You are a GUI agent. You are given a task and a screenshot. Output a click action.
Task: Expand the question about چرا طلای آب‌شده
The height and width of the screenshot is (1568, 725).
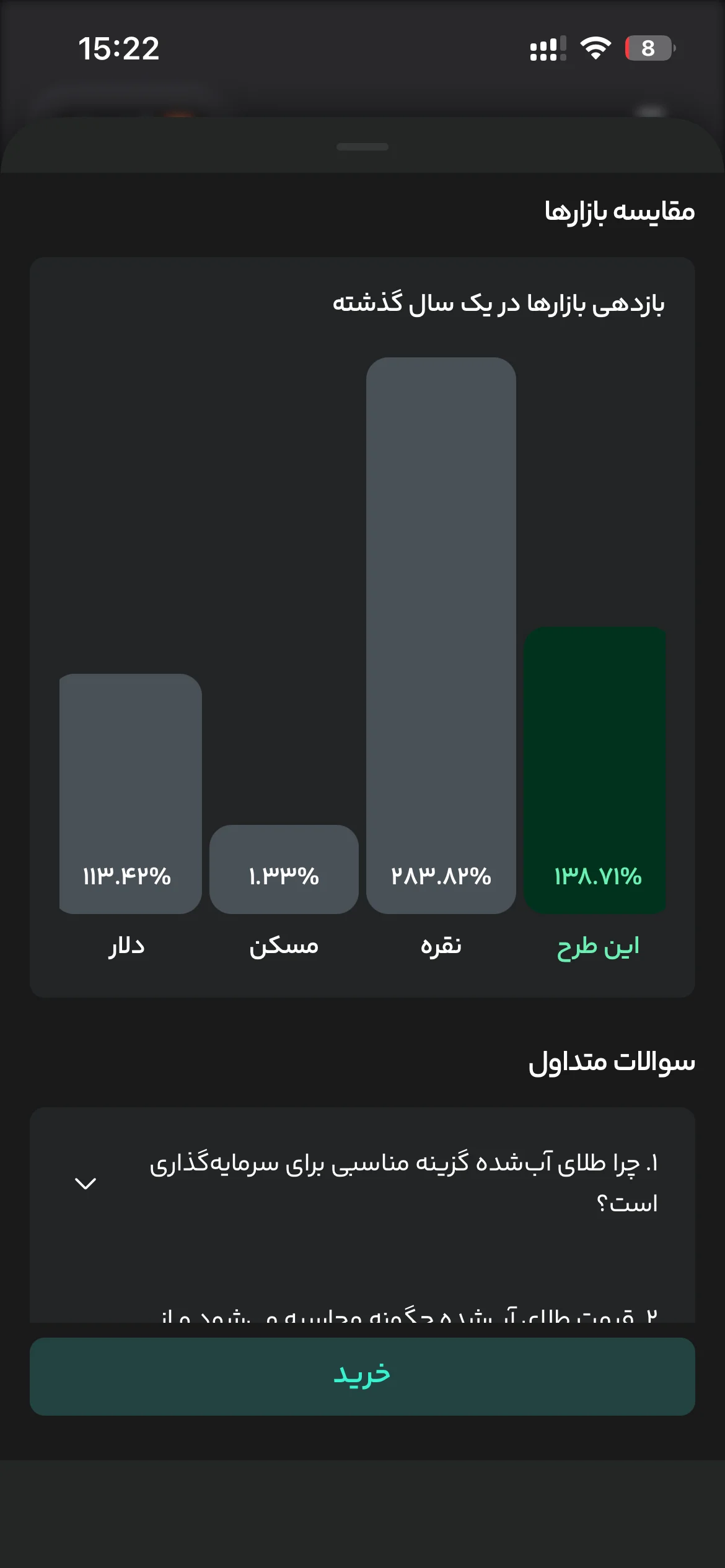click(x=362, y=1183)
